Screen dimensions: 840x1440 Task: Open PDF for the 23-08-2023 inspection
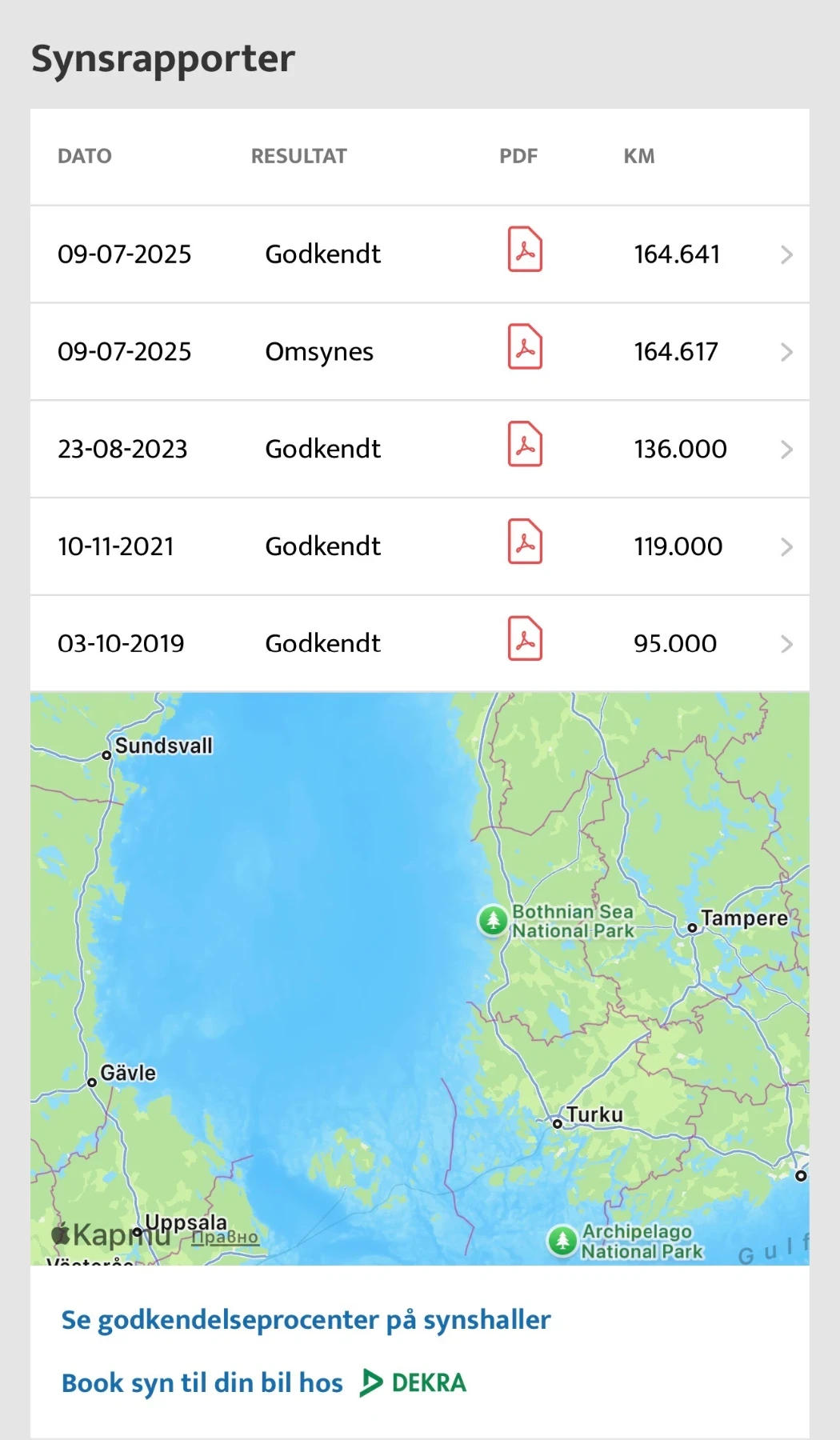525,444
